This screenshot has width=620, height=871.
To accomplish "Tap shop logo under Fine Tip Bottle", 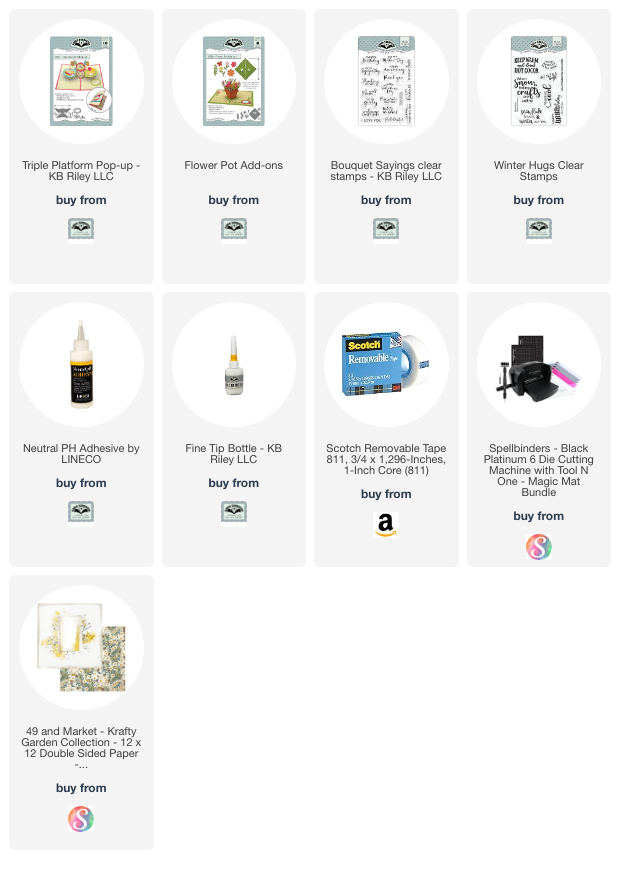I will click(x=233, y=513).
